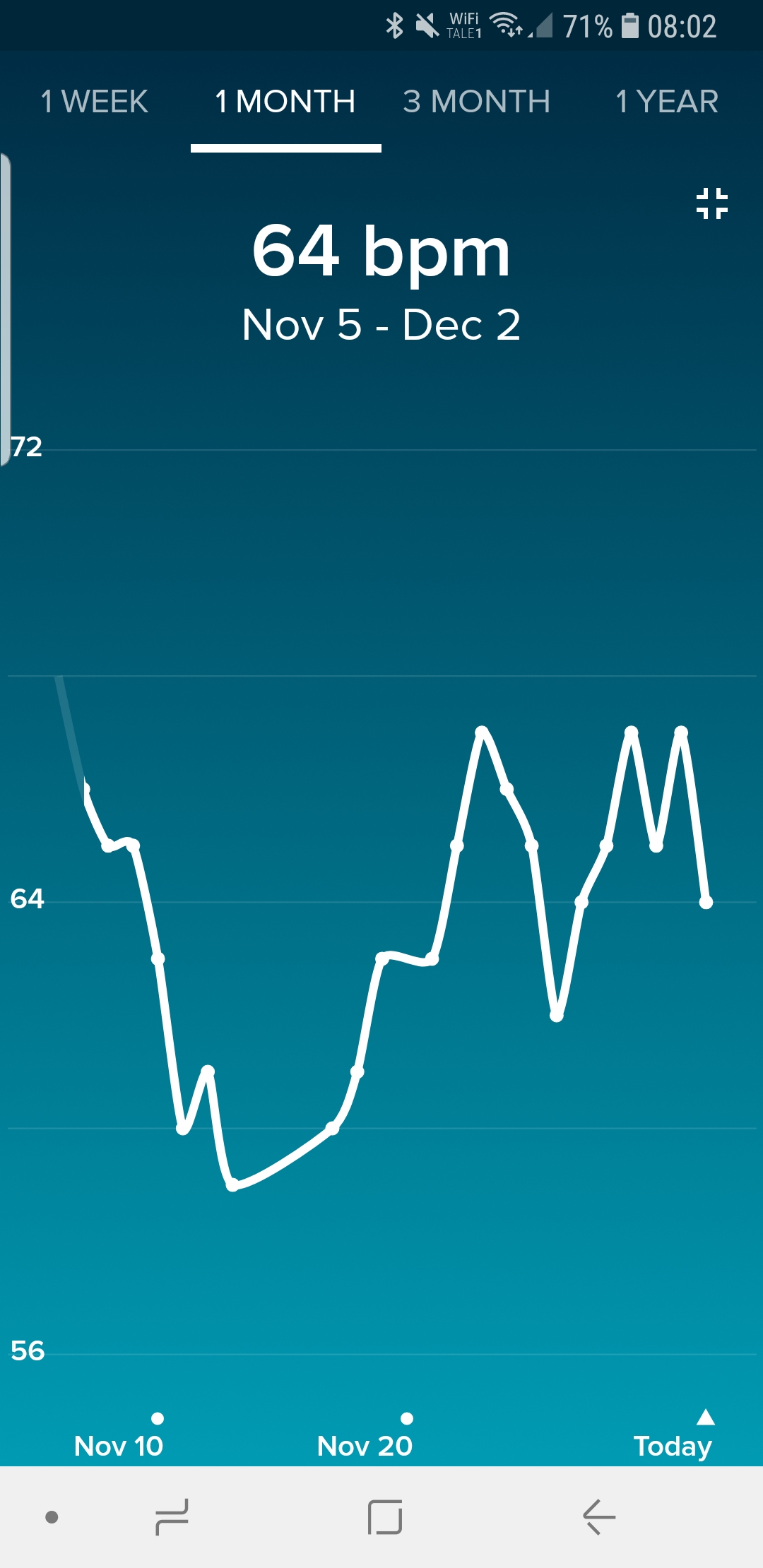Show the 1 YEAR heart rate view
Viewport: 763px width, 1568px height.
[667, 102]
